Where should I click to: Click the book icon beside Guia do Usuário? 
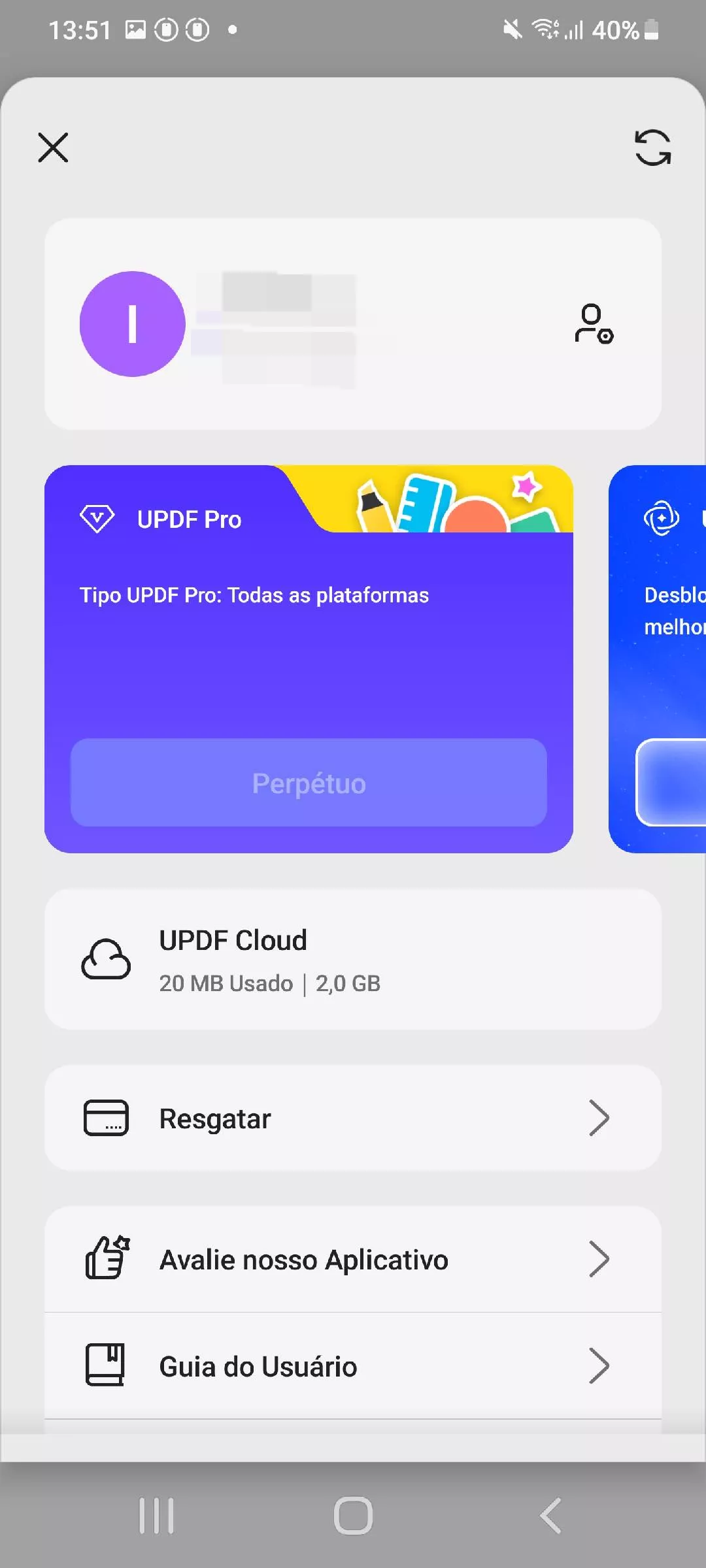tap(107, 1365)
